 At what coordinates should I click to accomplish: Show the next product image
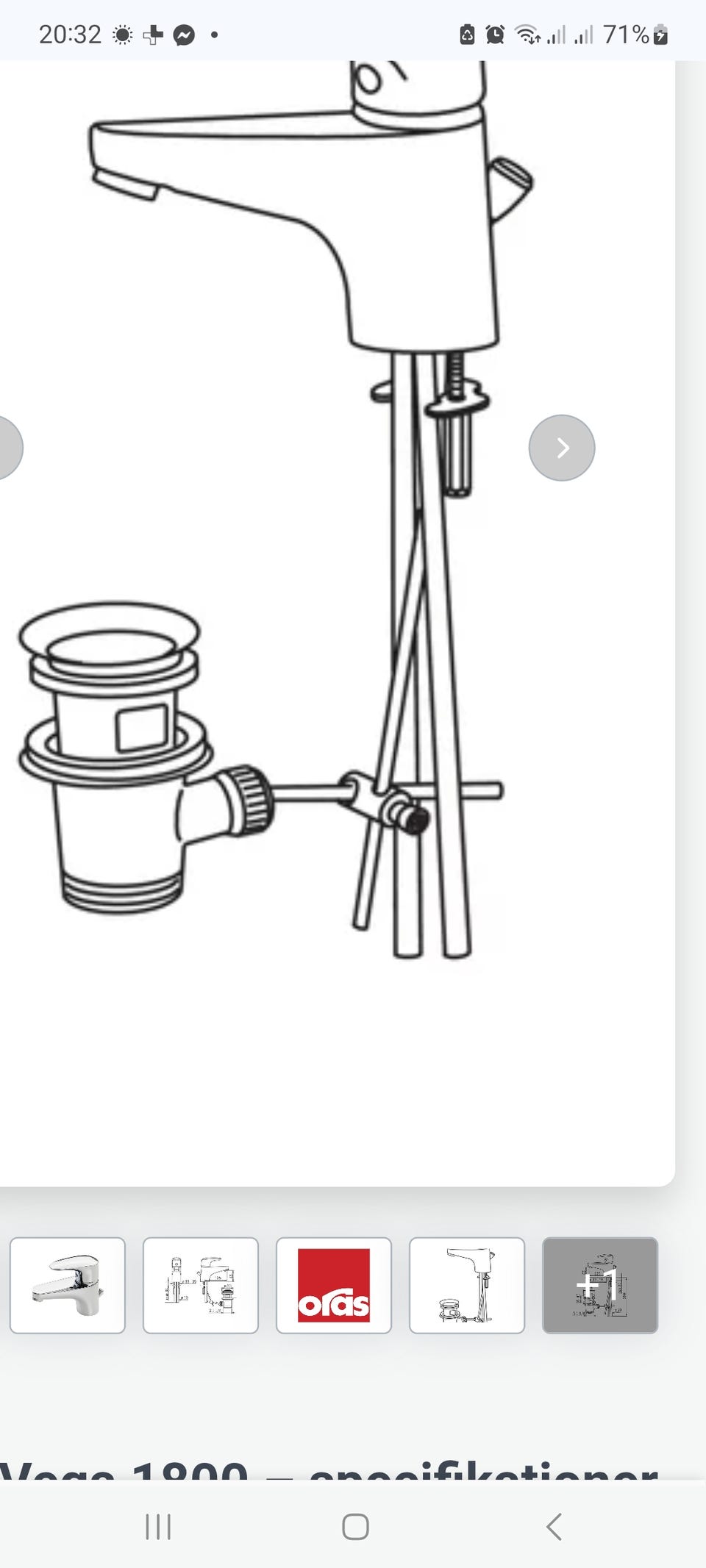click(x=562, y=448)
